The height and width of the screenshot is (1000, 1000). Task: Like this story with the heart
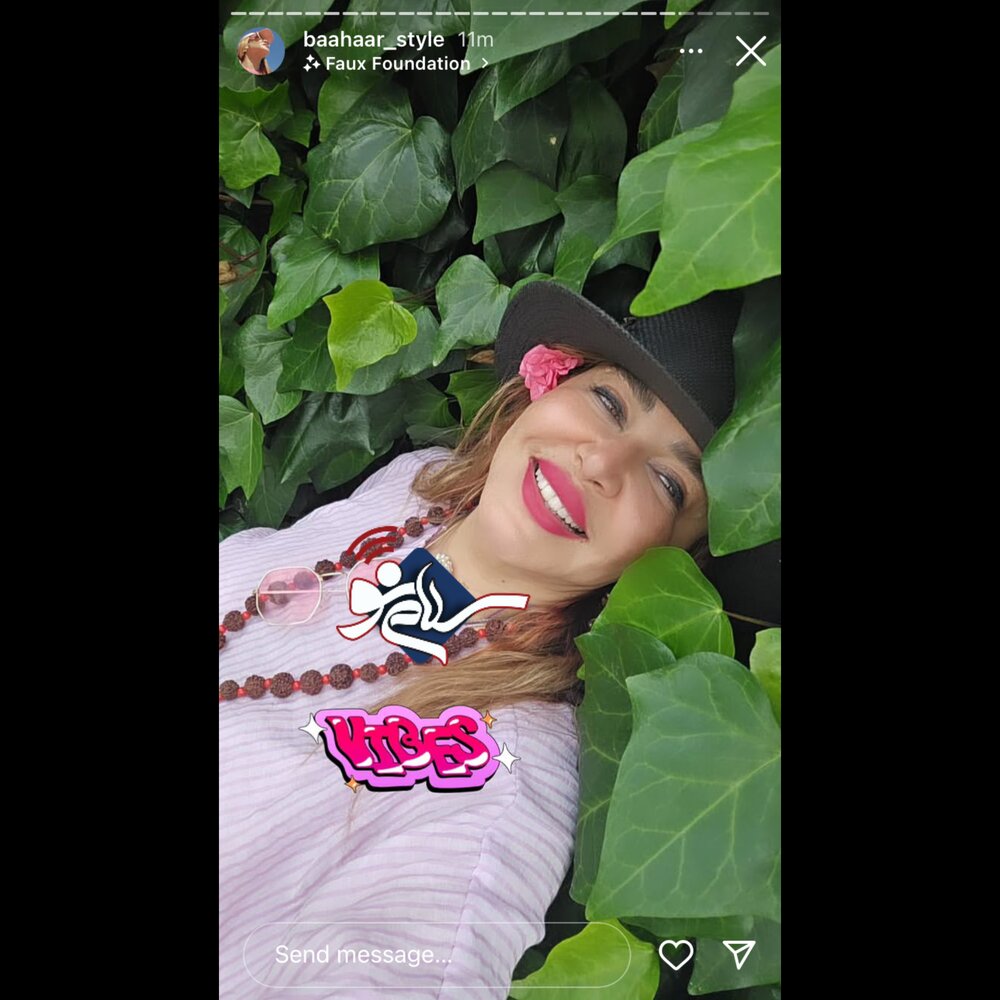point(676,954)
